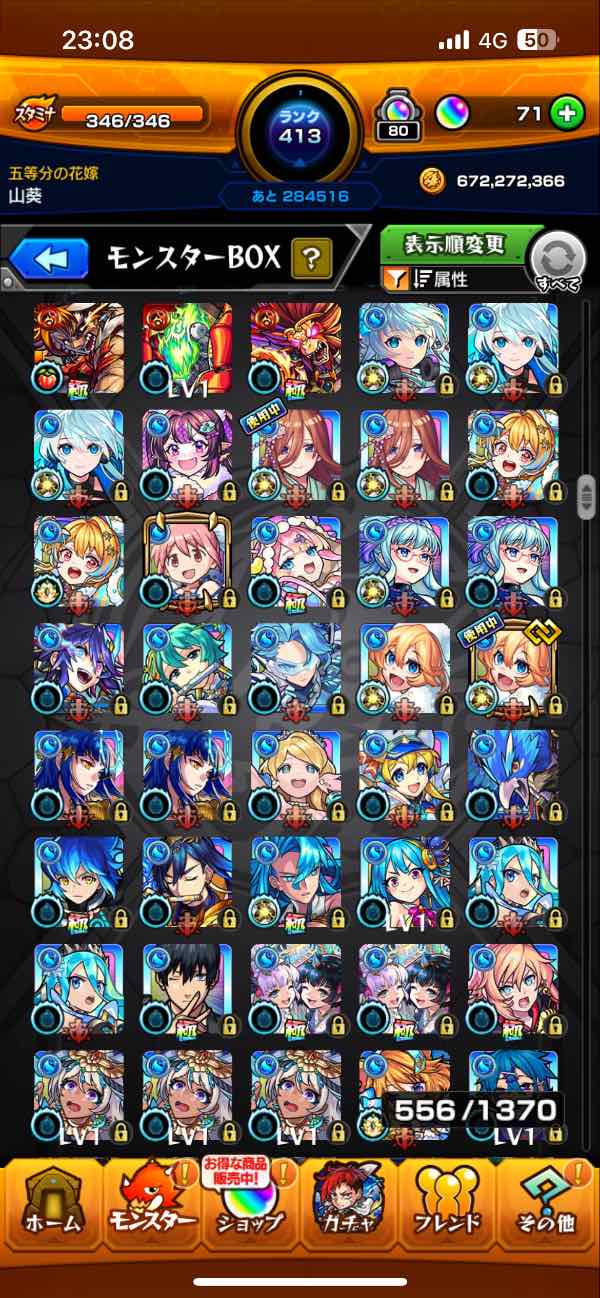Select the green flame skull monster LV1
This screenshot has width=600, height=1298.
point(187,347)
